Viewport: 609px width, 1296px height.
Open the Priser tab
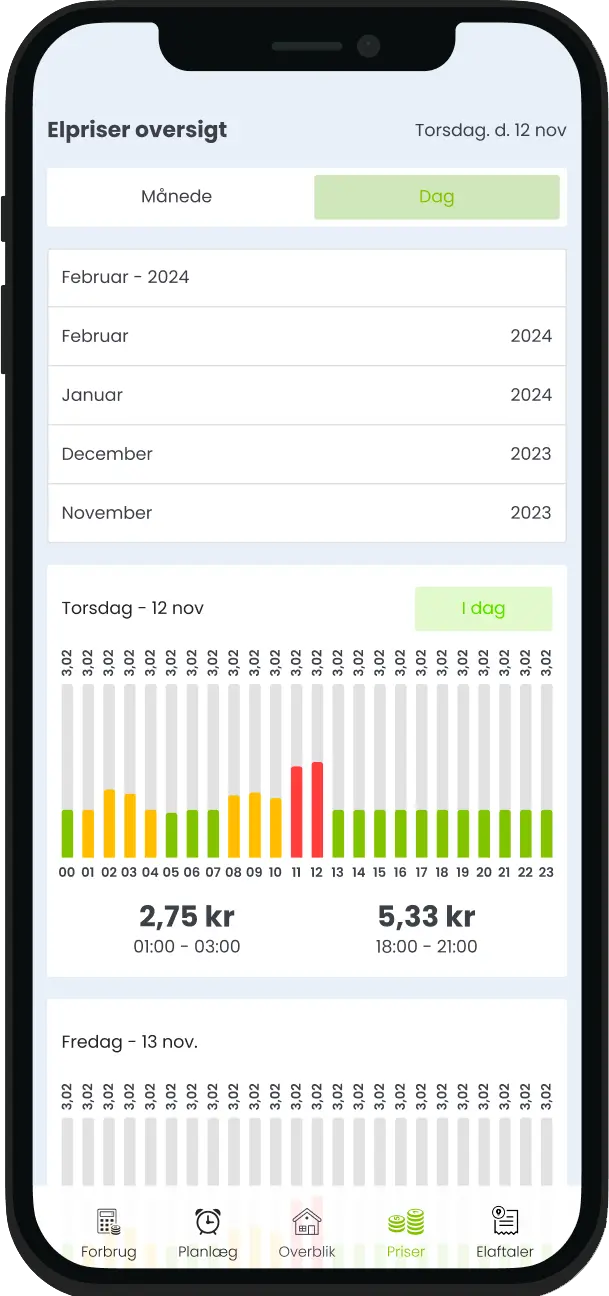click(405, 1233)
